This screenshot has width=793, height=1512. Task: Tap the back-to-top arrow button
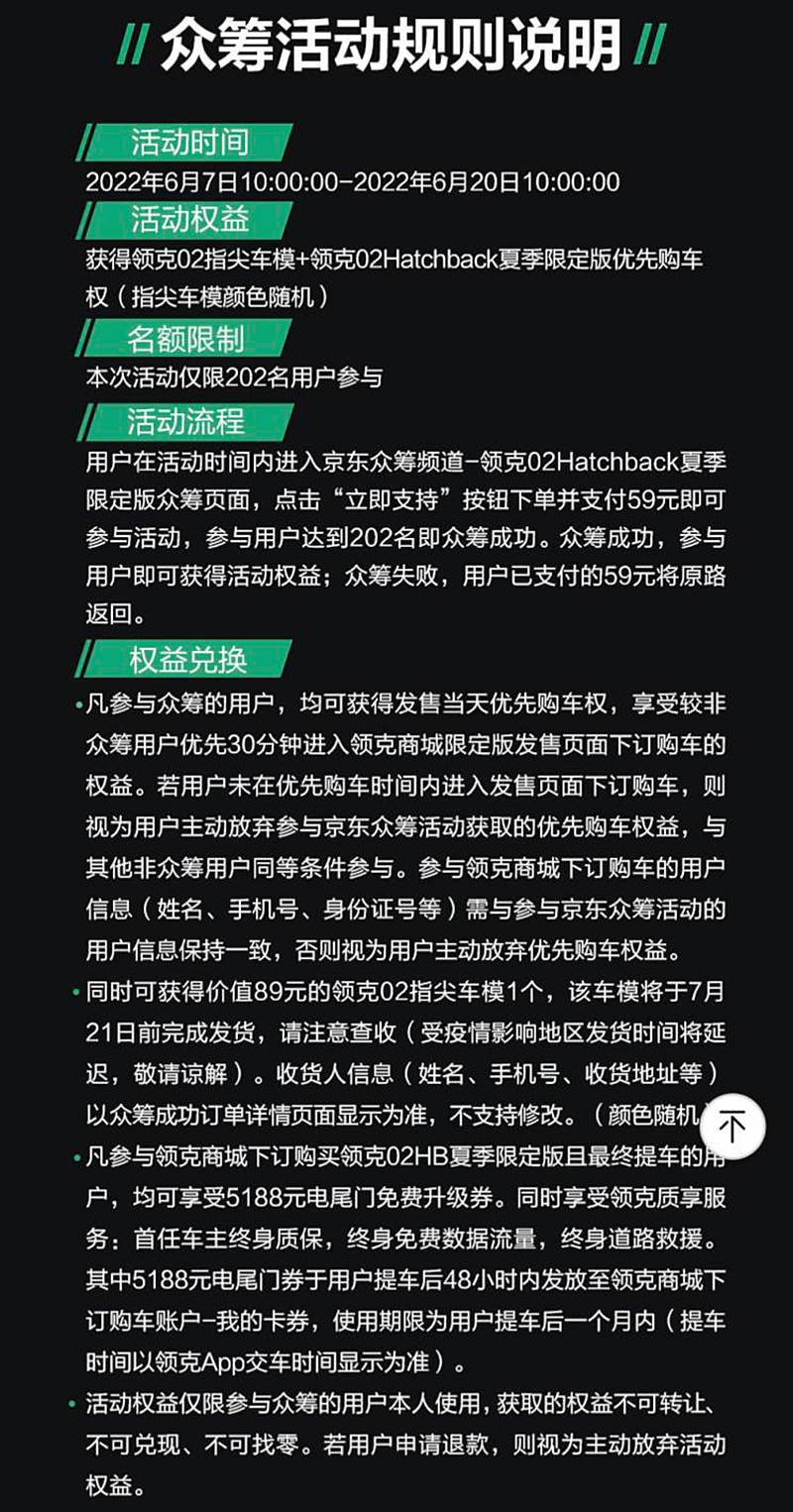point(732,1127)
